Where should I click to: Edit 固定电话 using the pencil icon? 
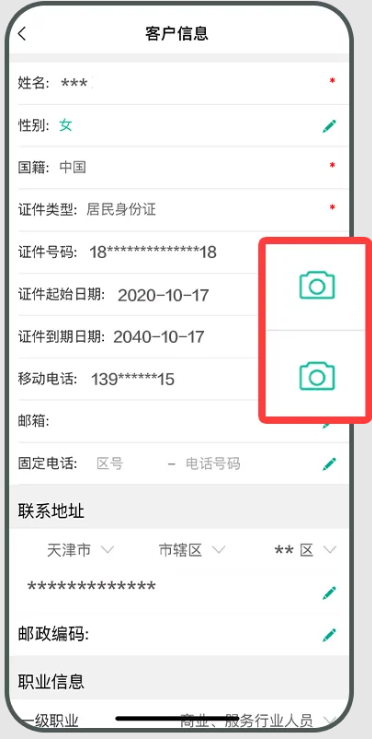click(329, 464)
